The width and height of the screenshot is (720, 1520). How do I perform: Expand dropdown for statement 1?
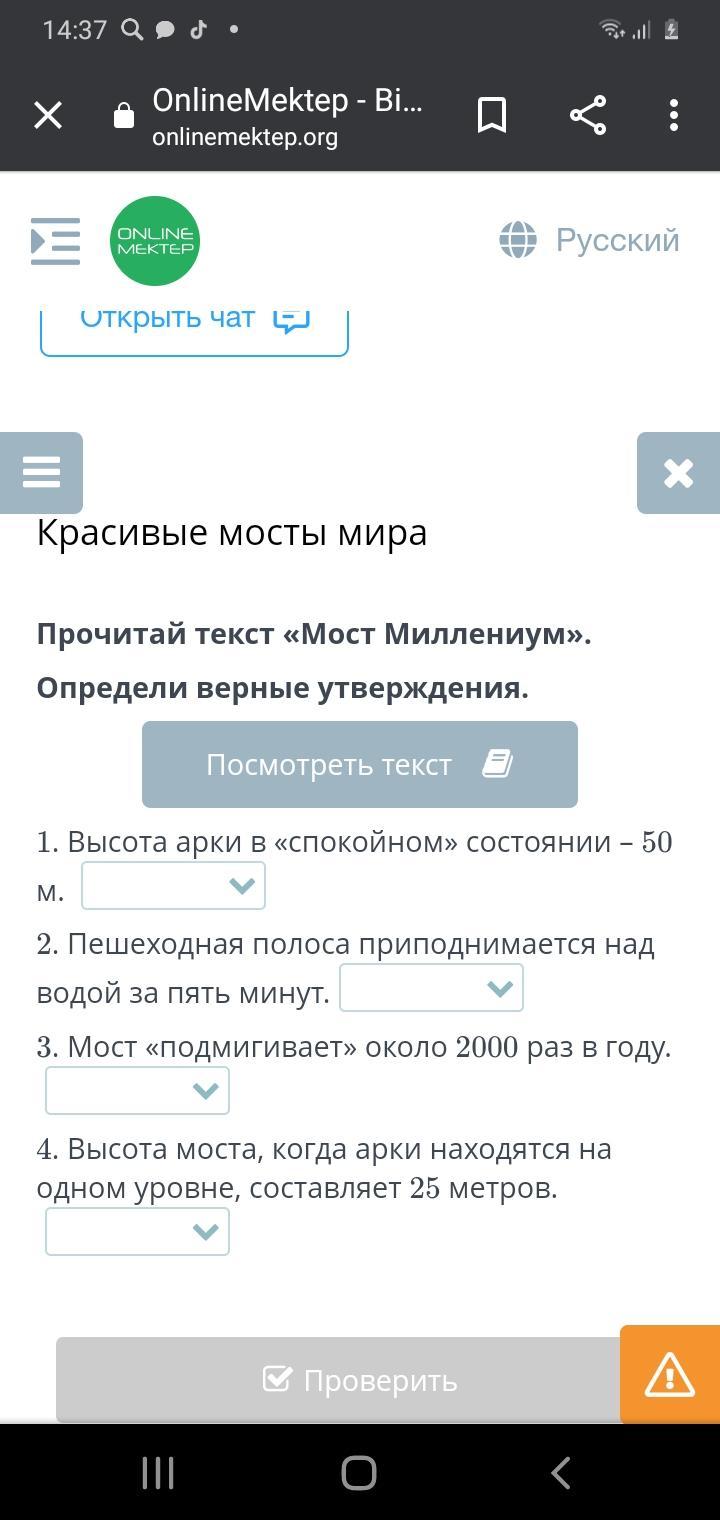[173, 886]
